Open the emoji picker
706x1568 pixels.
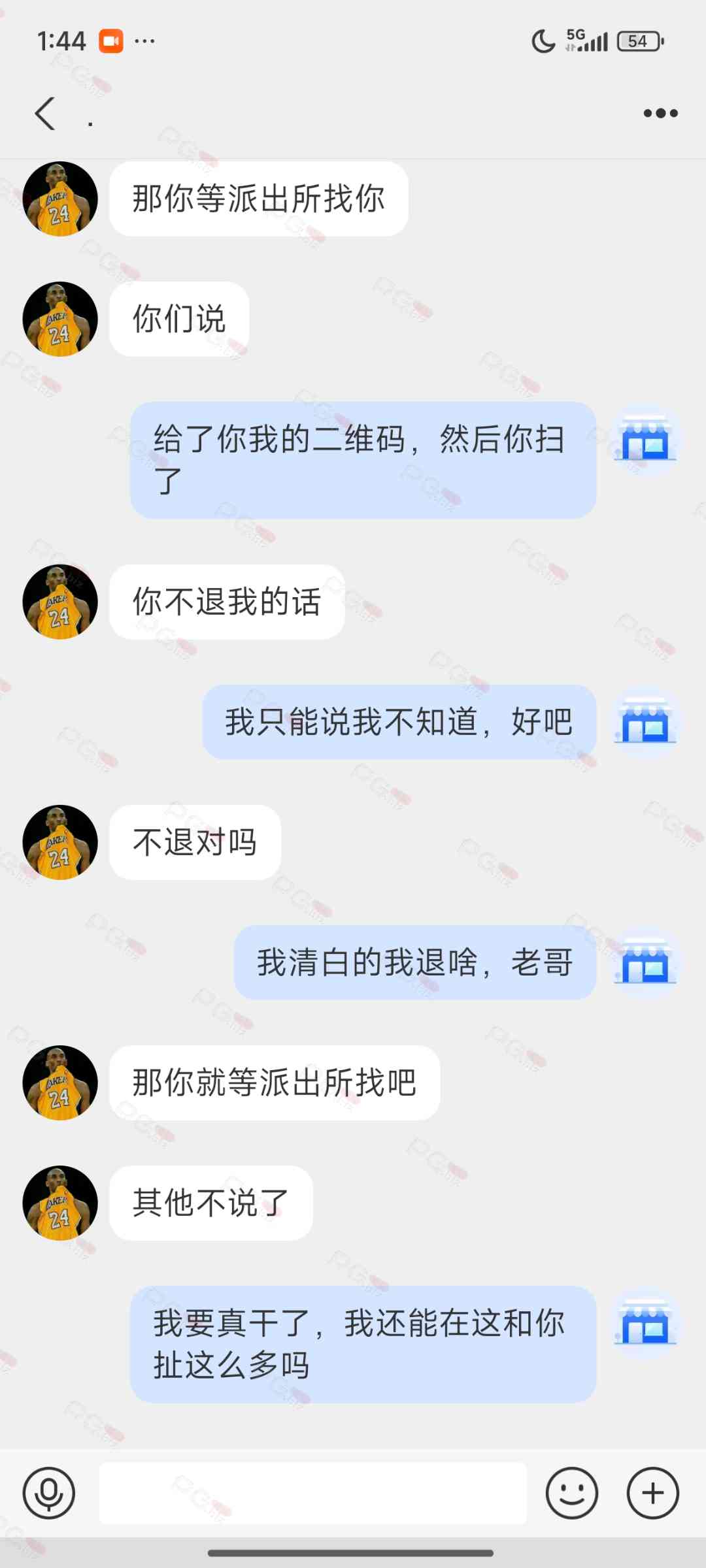coord(571,1494)
